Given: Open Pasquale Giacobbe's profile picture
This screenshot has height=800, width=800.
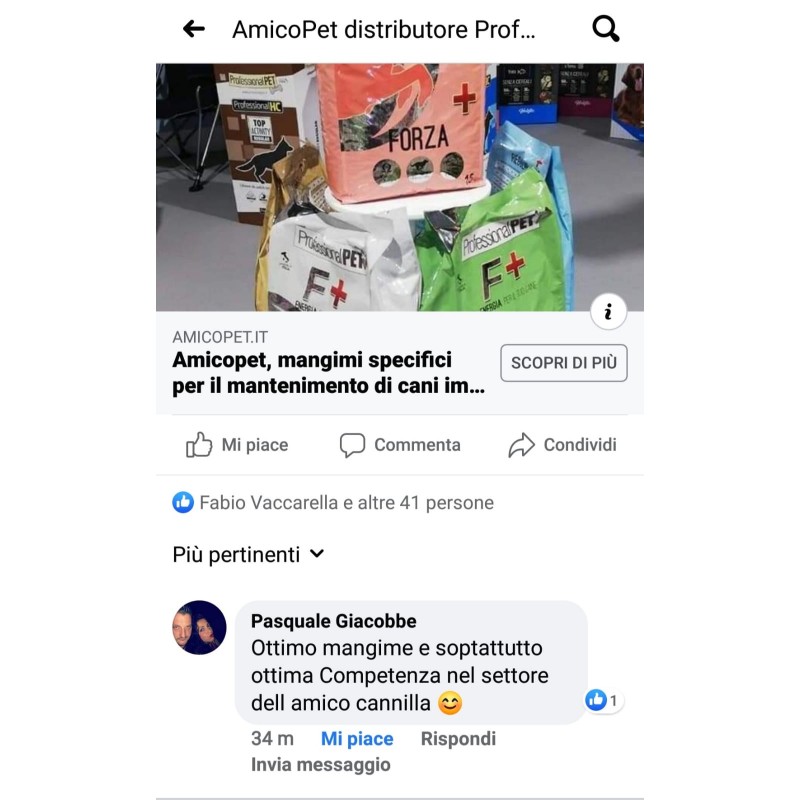Looking at the screenshot, I should click(x=200, y=627).
